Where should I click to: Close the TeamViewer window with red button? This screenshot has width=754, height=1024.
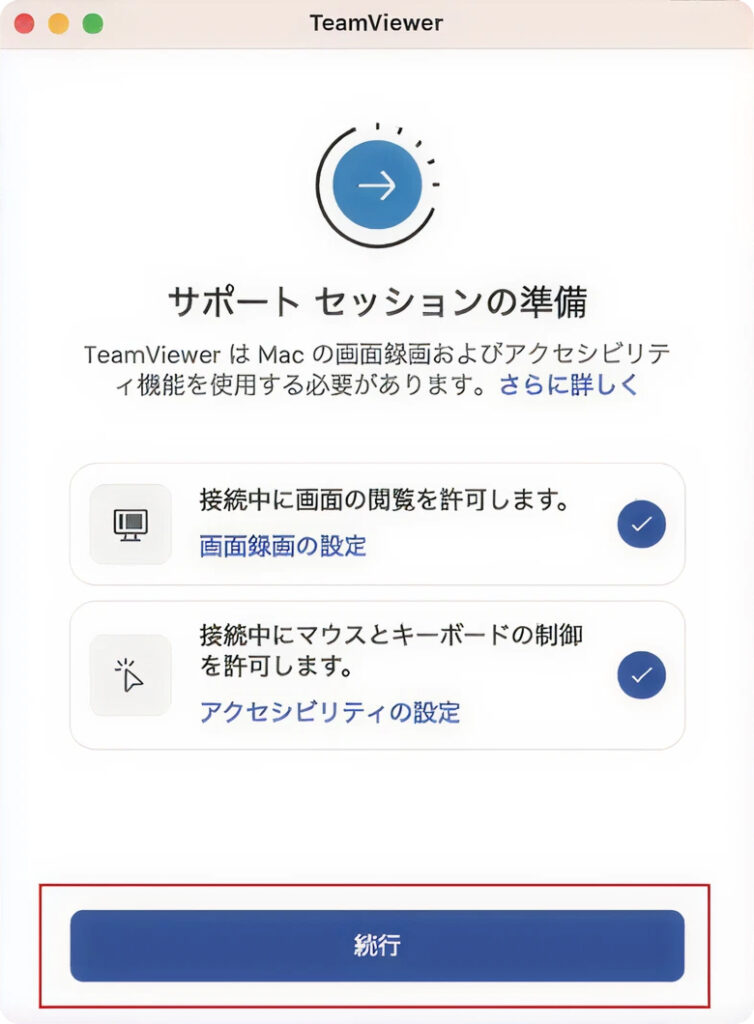point(24,23)
